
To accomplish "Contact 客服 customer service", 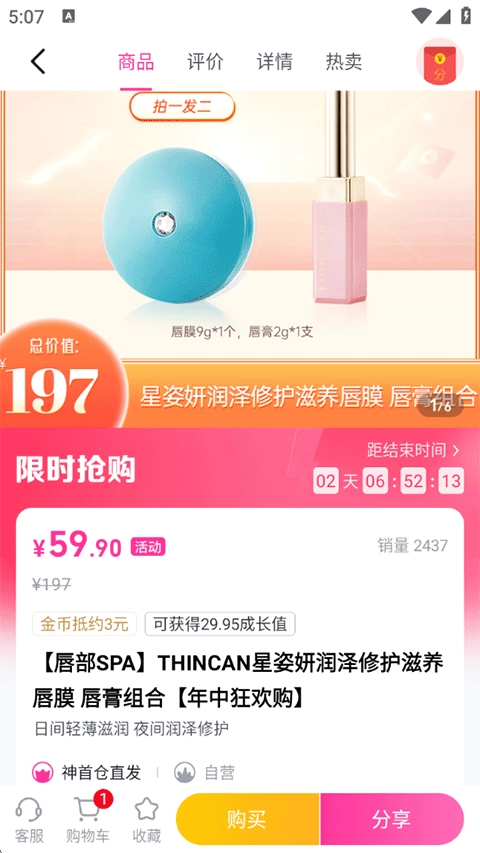I will click(29, 819).
